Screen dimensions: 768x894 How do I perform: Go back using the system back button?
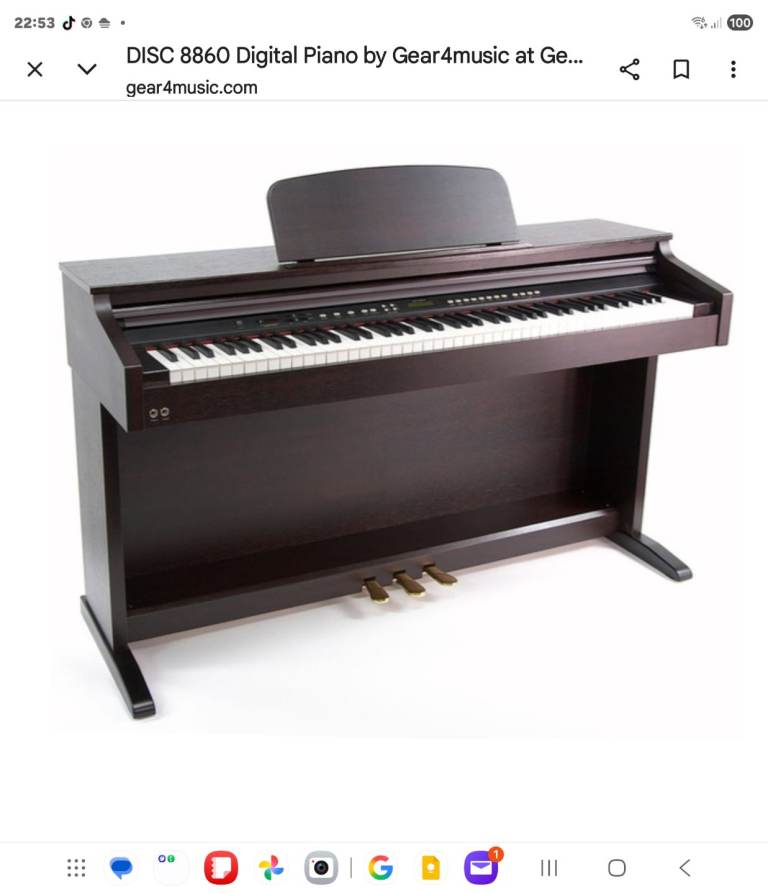pyautogui.click(x=685, y=867)
